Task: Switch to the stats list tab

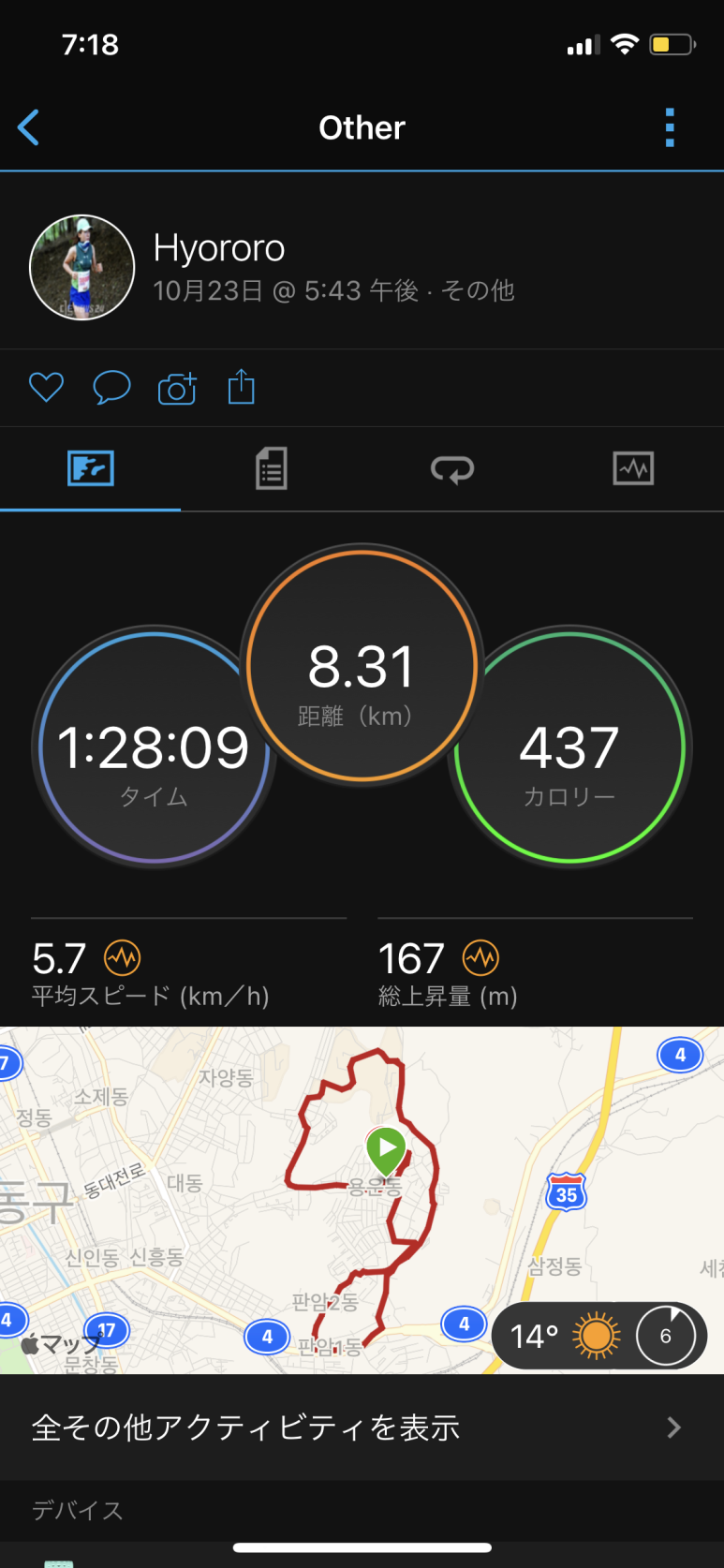Action: 272,468
